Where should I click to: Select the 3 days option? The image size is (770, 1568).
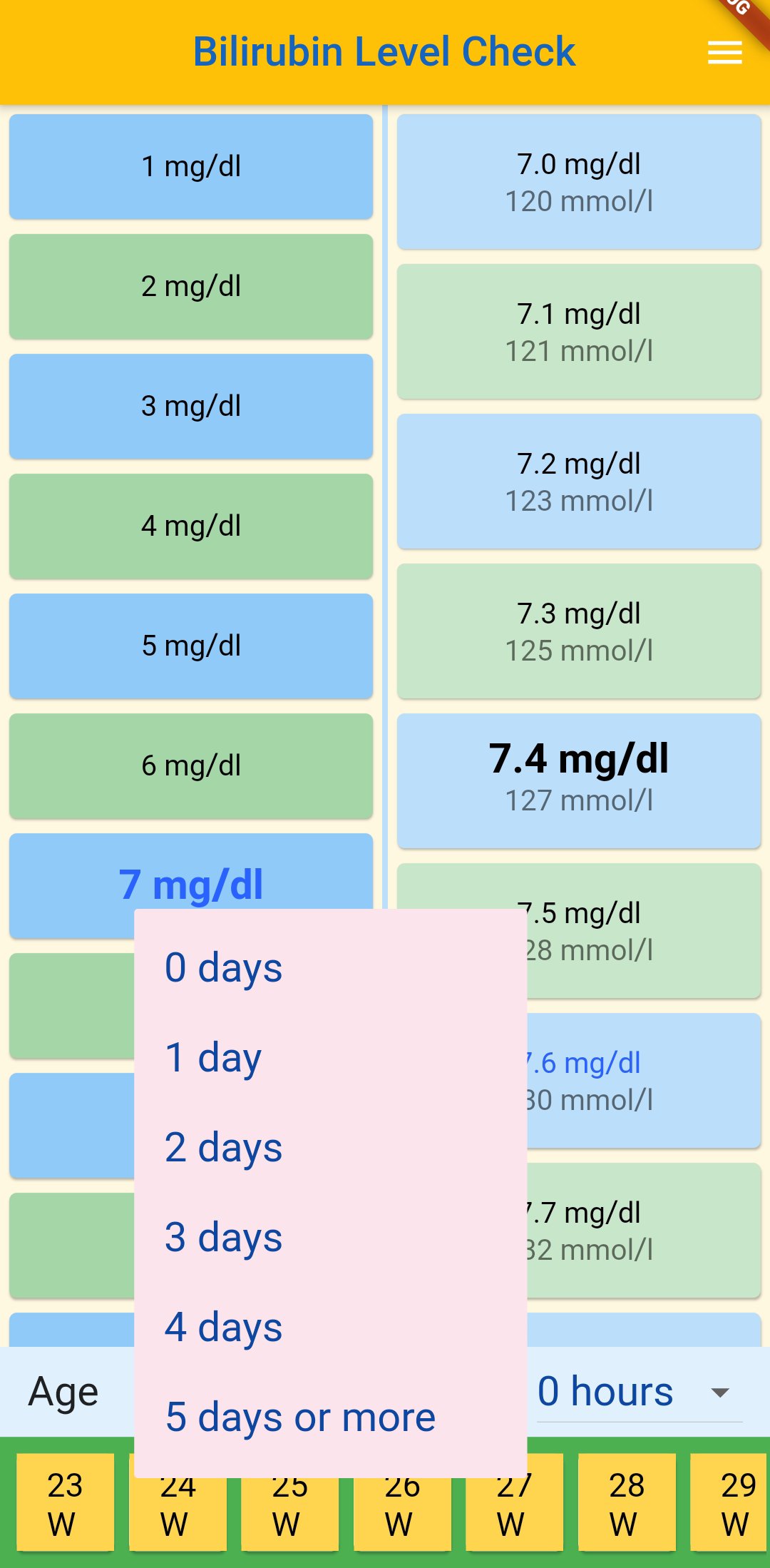[223, 1238]
